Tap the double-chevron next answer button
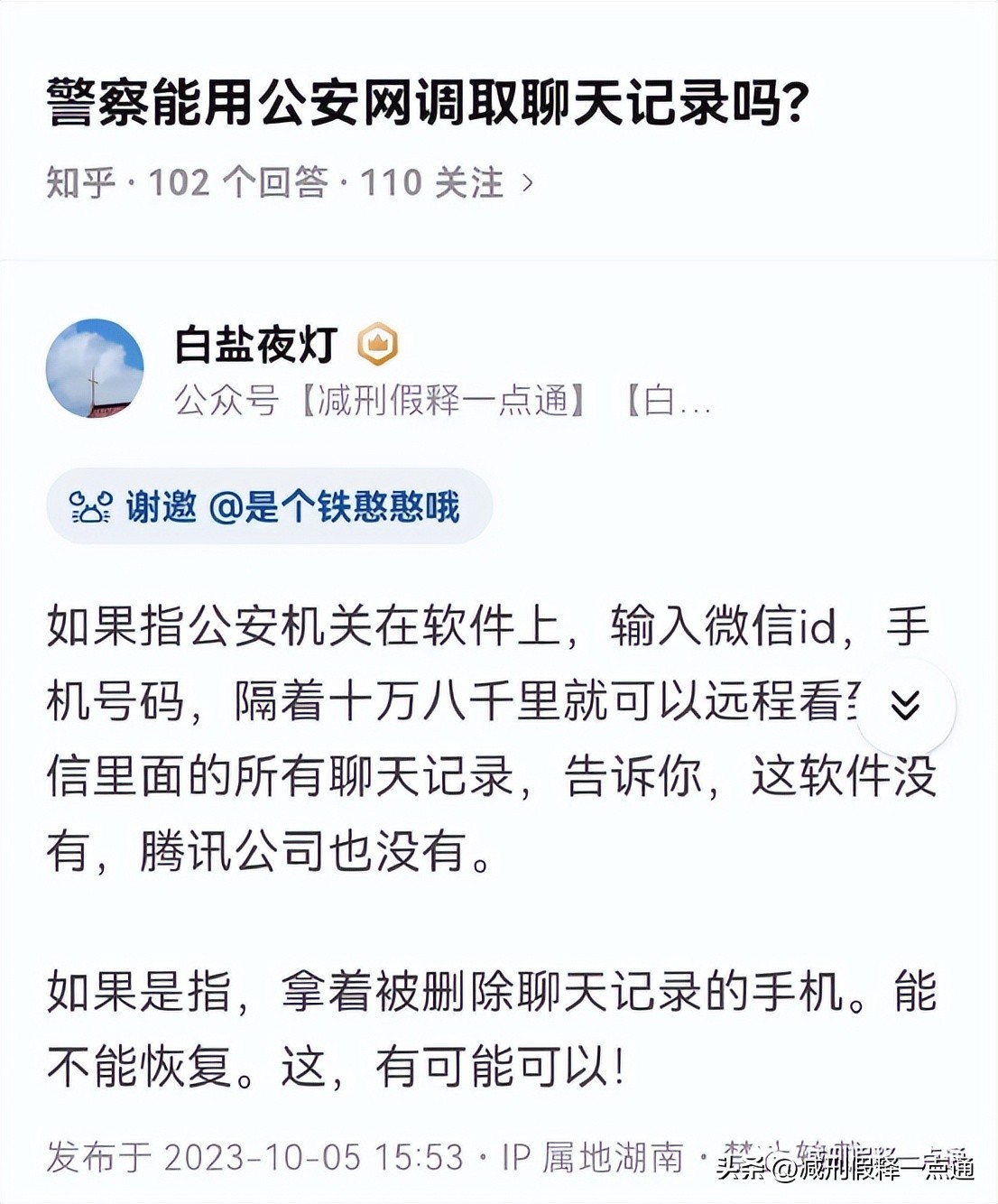The width and height of the screenshot is (998, 1204). [x=905, y=705]
